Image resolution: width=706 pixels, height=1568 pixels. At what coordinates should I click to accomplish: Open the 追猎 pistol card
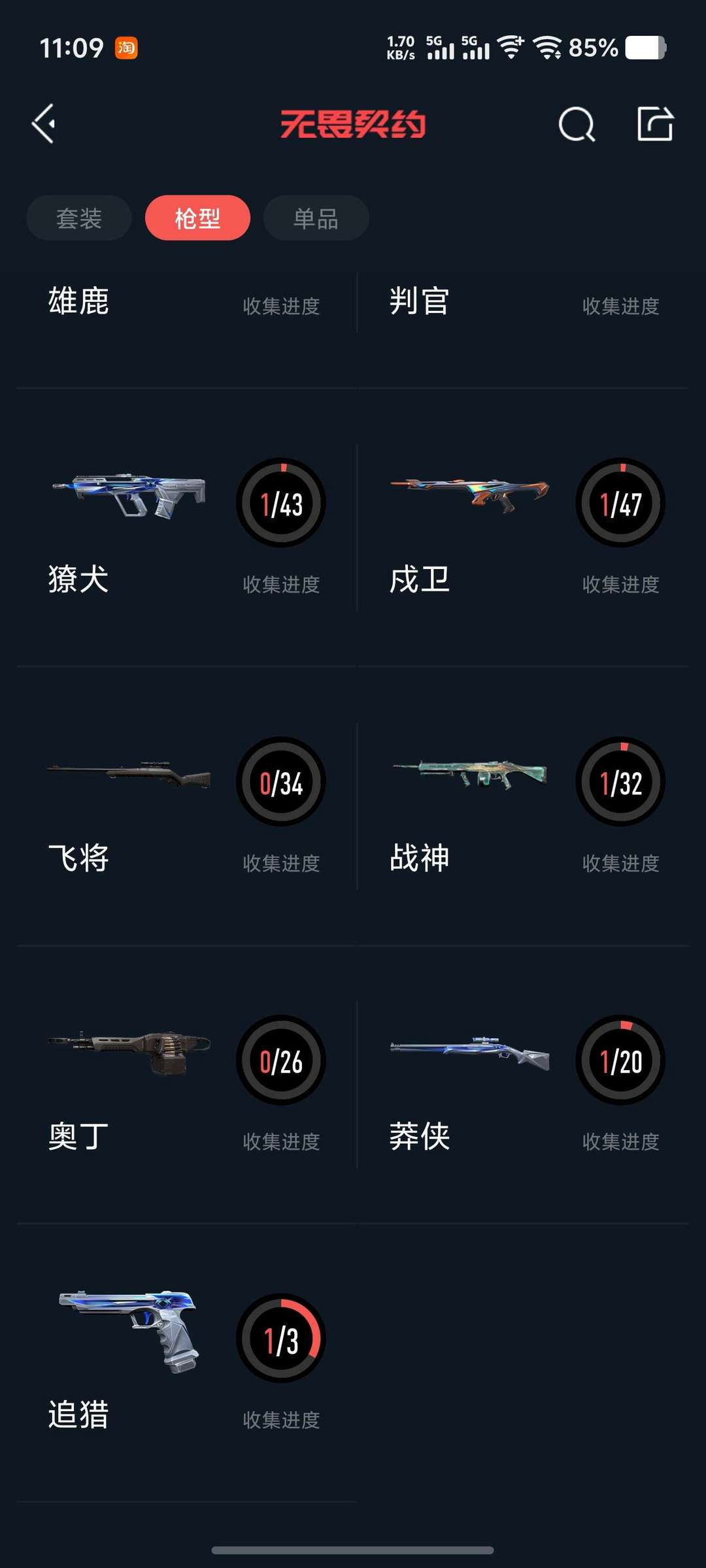(x=186, y=1363)
